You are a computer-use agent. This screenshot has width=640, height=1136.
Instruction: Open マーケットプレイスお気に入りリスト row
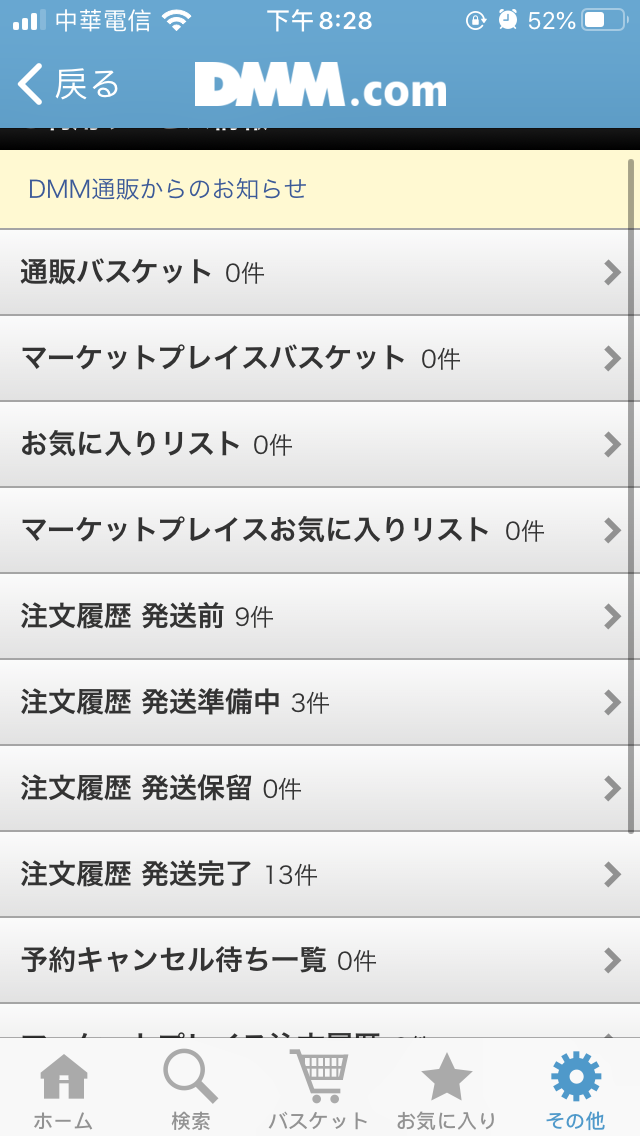315,530
